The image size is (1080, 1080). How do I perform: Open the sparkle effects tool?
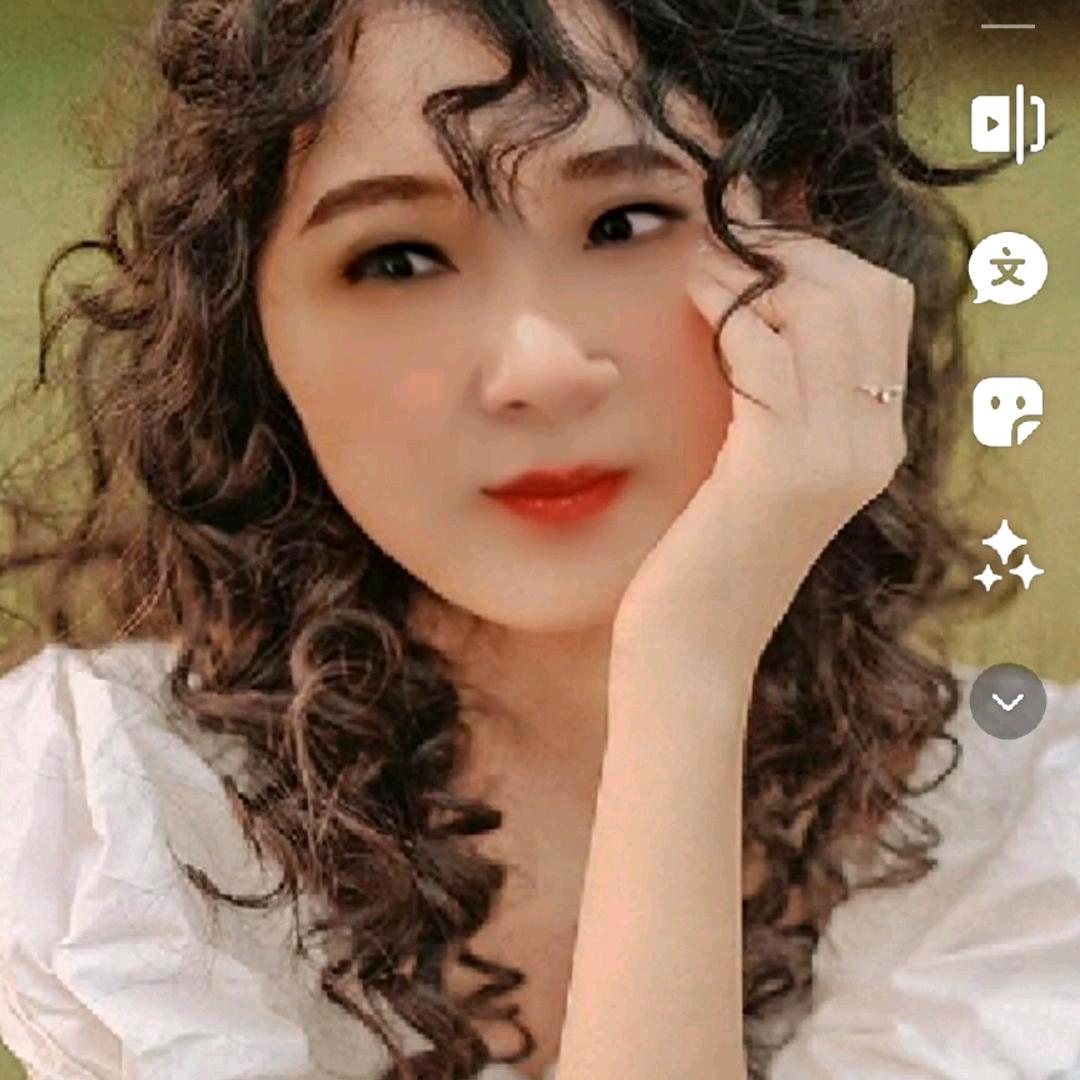1007,557
